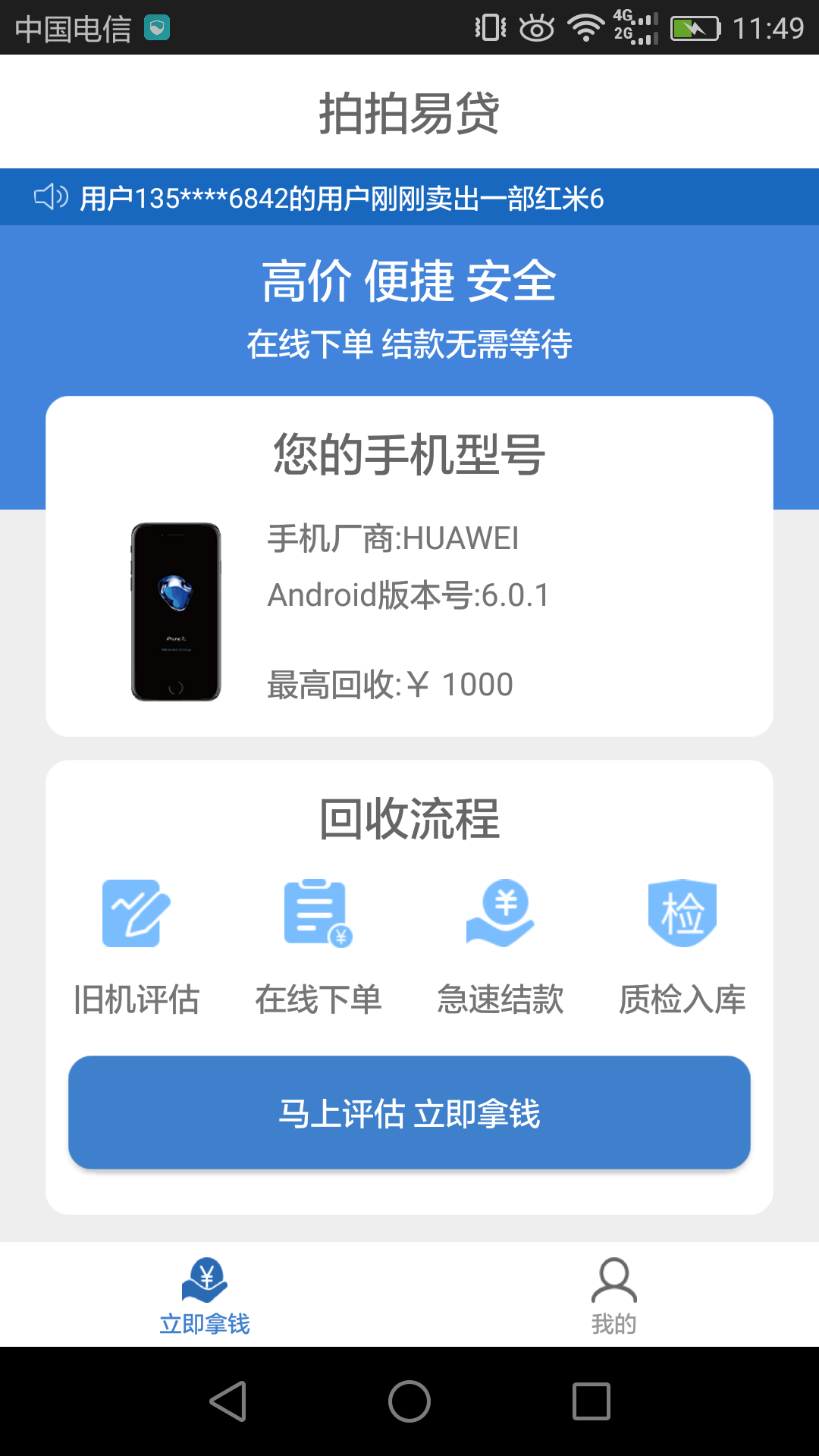
Task: Switch to the 我的 tab
Action: 613,1296
